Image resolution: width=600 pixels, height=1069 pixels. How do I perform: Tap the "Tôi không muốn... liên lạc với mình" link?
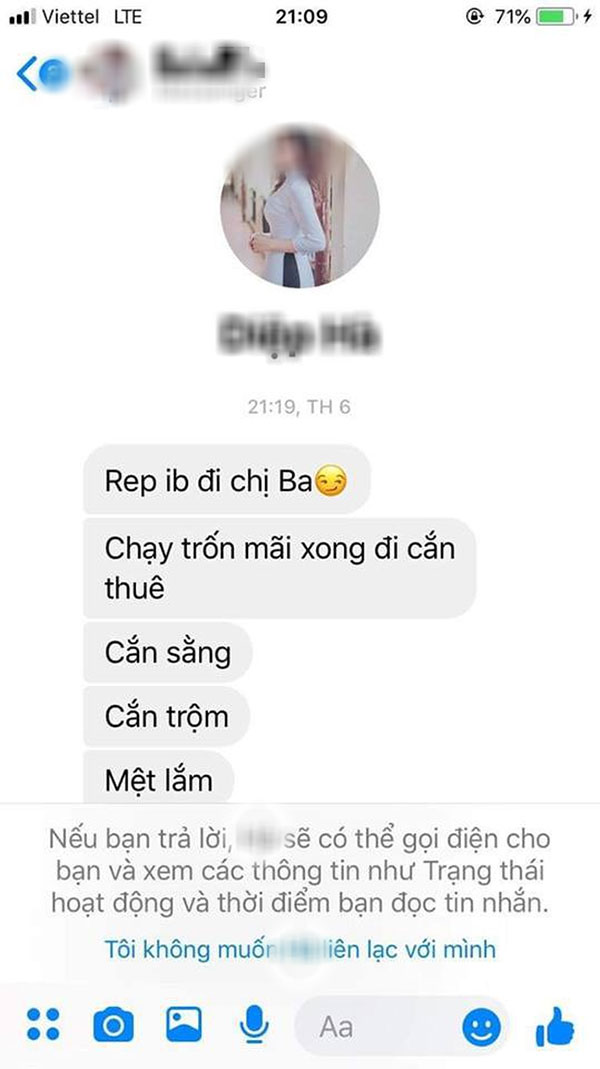pyautogui.click(x=300, y=948)
